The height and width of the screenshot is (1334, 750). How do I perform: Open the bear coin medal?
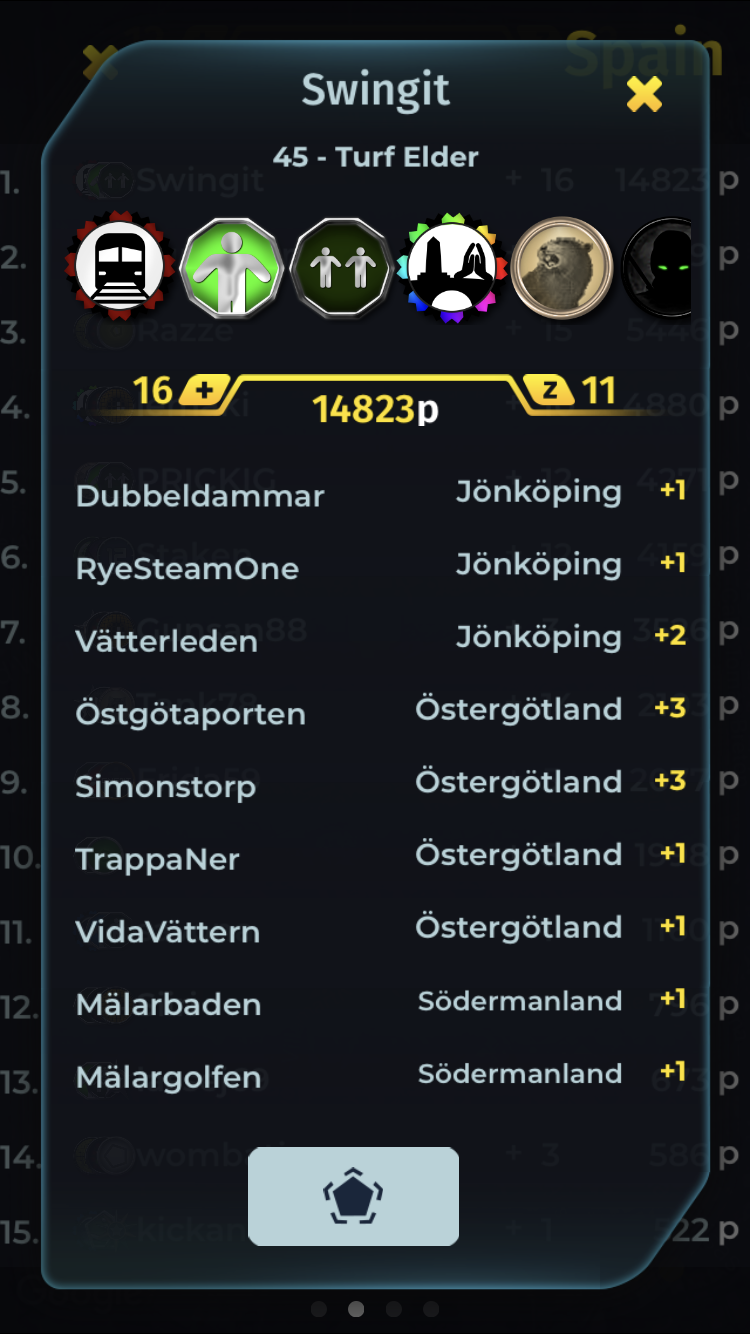tap(562, 267)
